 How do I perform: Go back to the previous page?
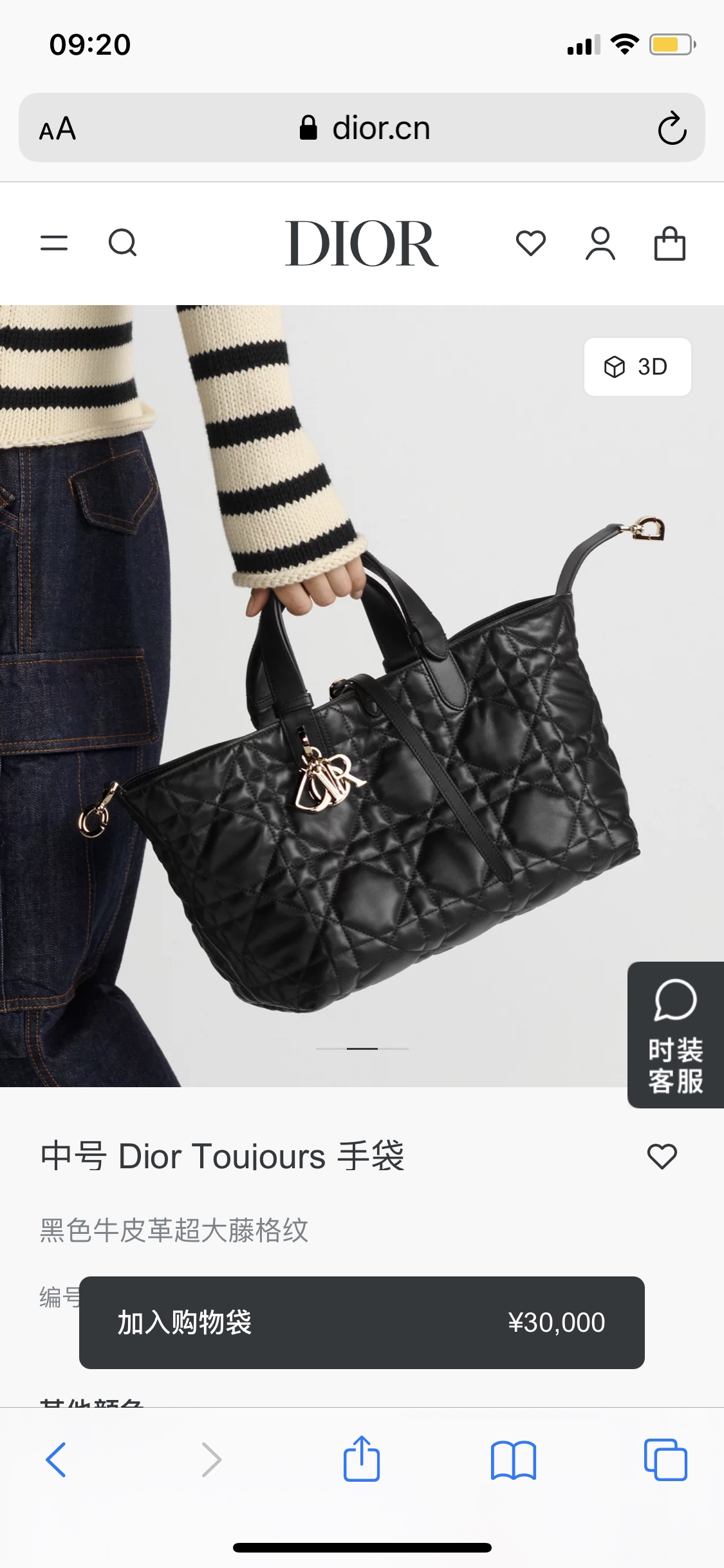(x=56, y=1460)
